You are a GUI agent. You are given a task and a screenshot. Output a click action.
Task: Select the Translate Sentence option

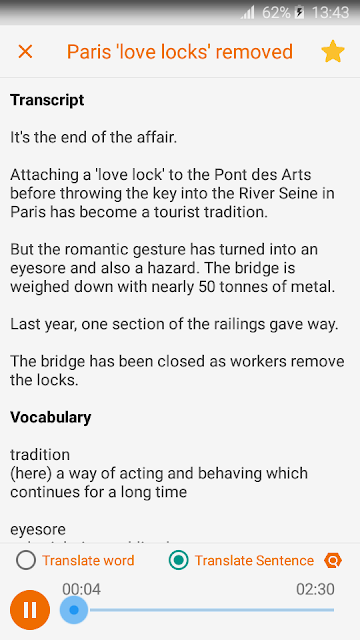point(241,560)
